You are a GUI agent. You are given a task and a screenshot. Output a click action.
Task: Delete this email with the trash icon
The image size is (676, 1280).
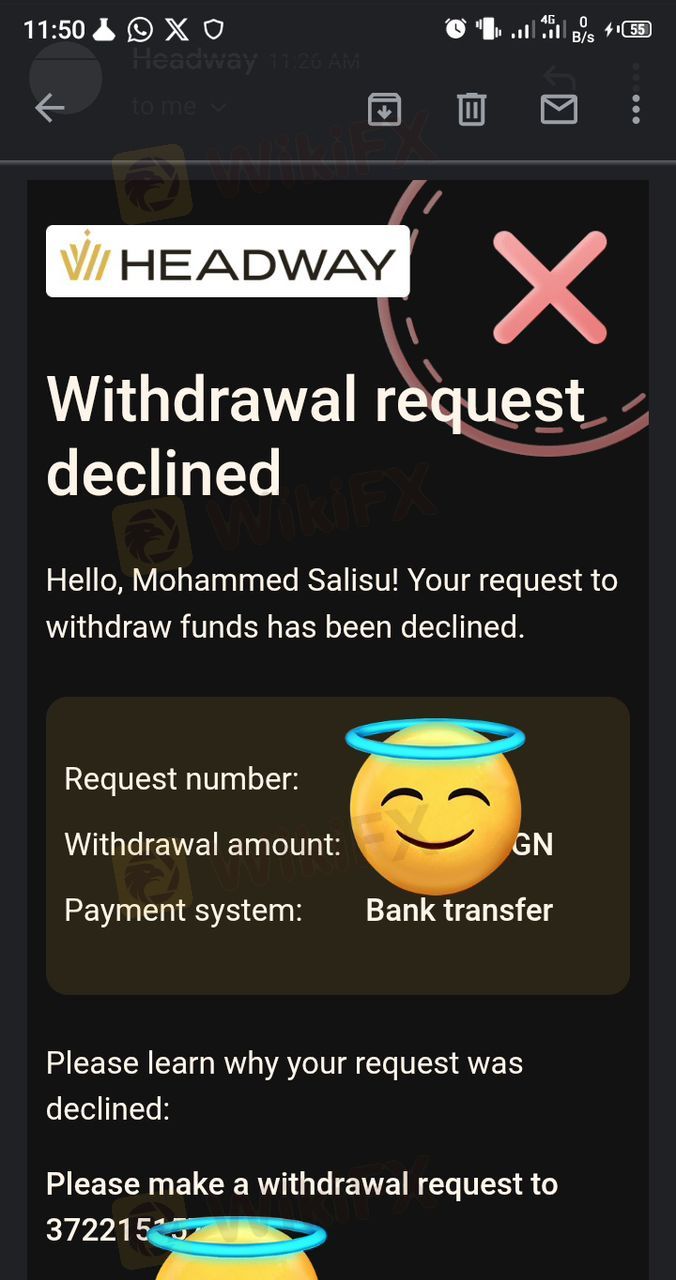click(471, 108)
